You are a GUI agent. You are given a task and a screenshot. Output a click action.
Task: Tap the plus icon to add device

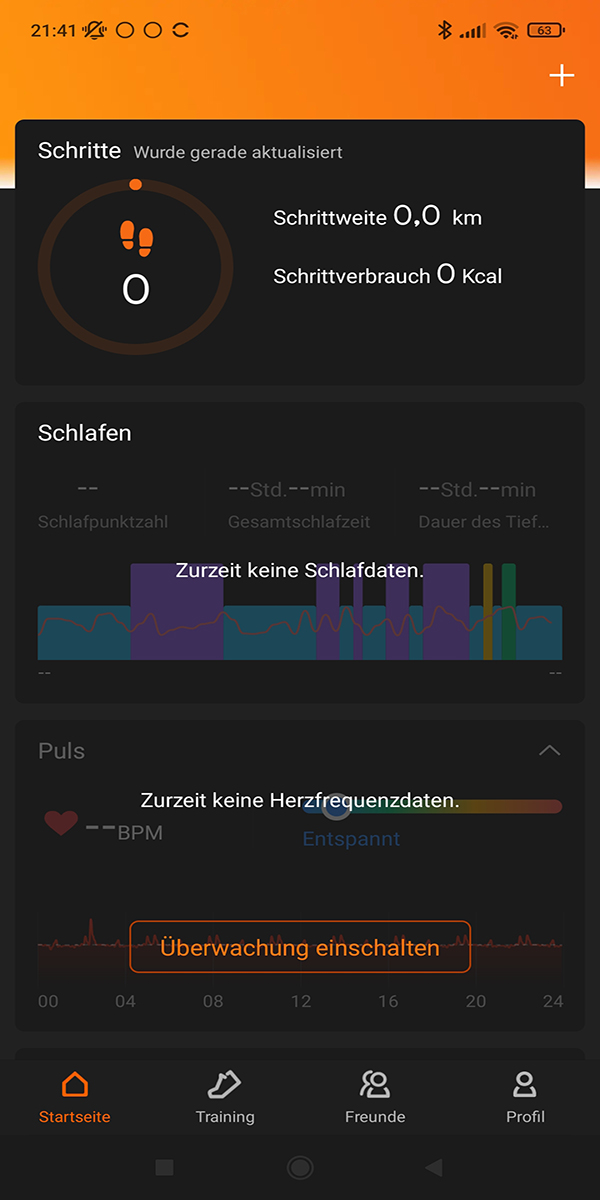tap(562, 76)
